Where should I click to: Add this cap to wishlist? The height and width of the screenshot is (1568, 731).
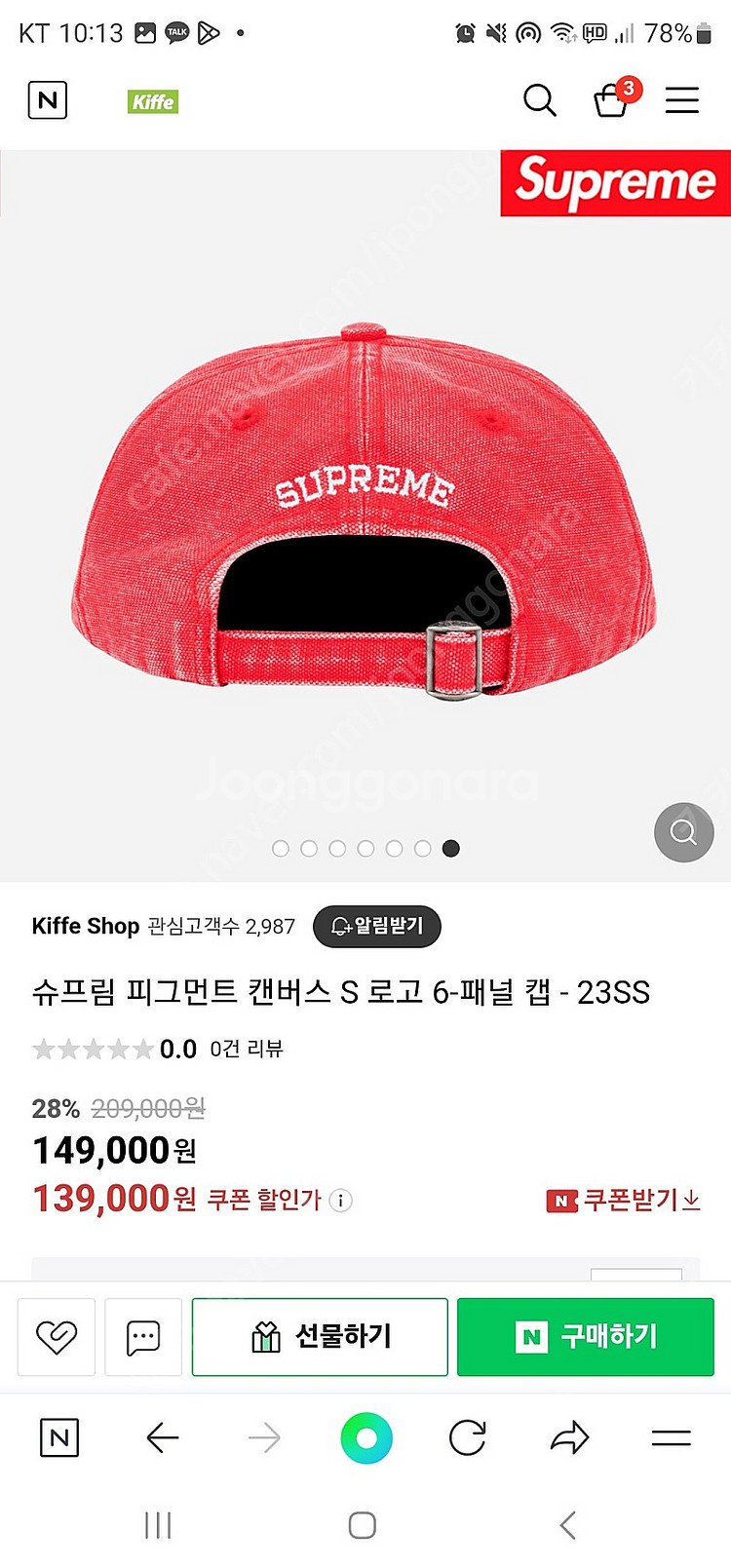click(x=57, y=1336)
